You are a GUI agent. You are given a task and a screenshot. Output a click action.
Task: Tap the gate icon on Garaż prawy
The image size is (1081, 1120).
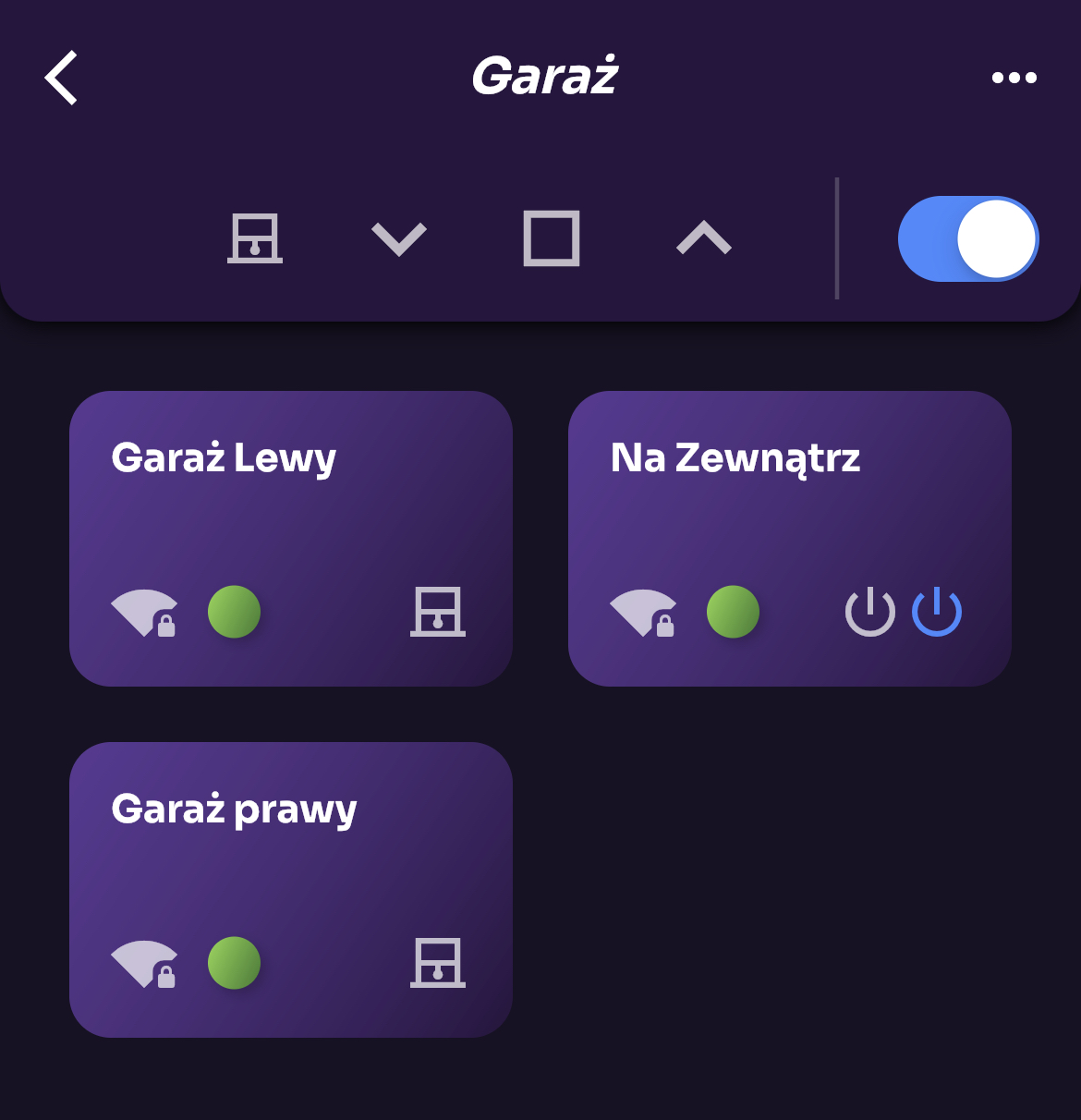pyautogui.click(x=438, y=963)
